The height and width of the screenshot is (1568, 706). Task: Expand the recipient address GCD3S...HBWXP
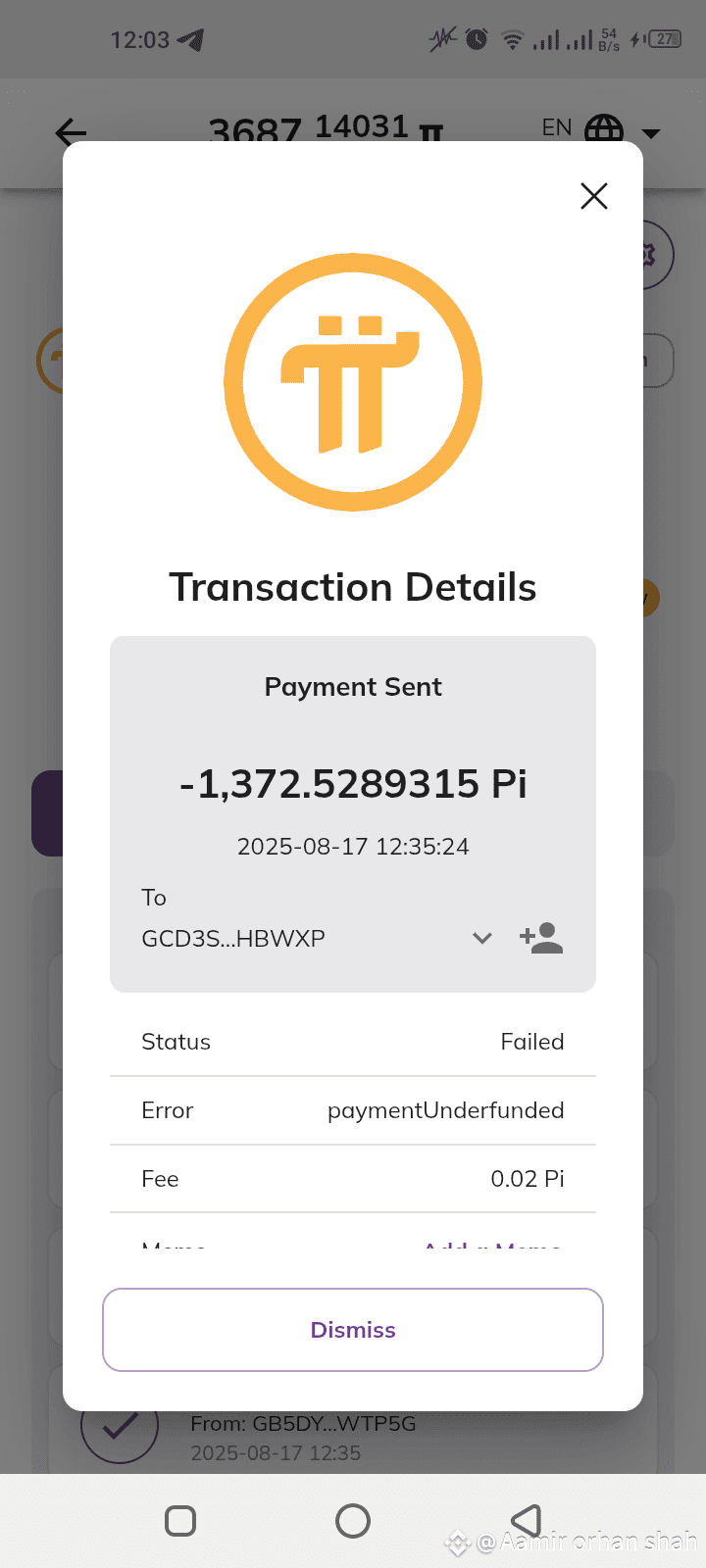click(481, 938)
